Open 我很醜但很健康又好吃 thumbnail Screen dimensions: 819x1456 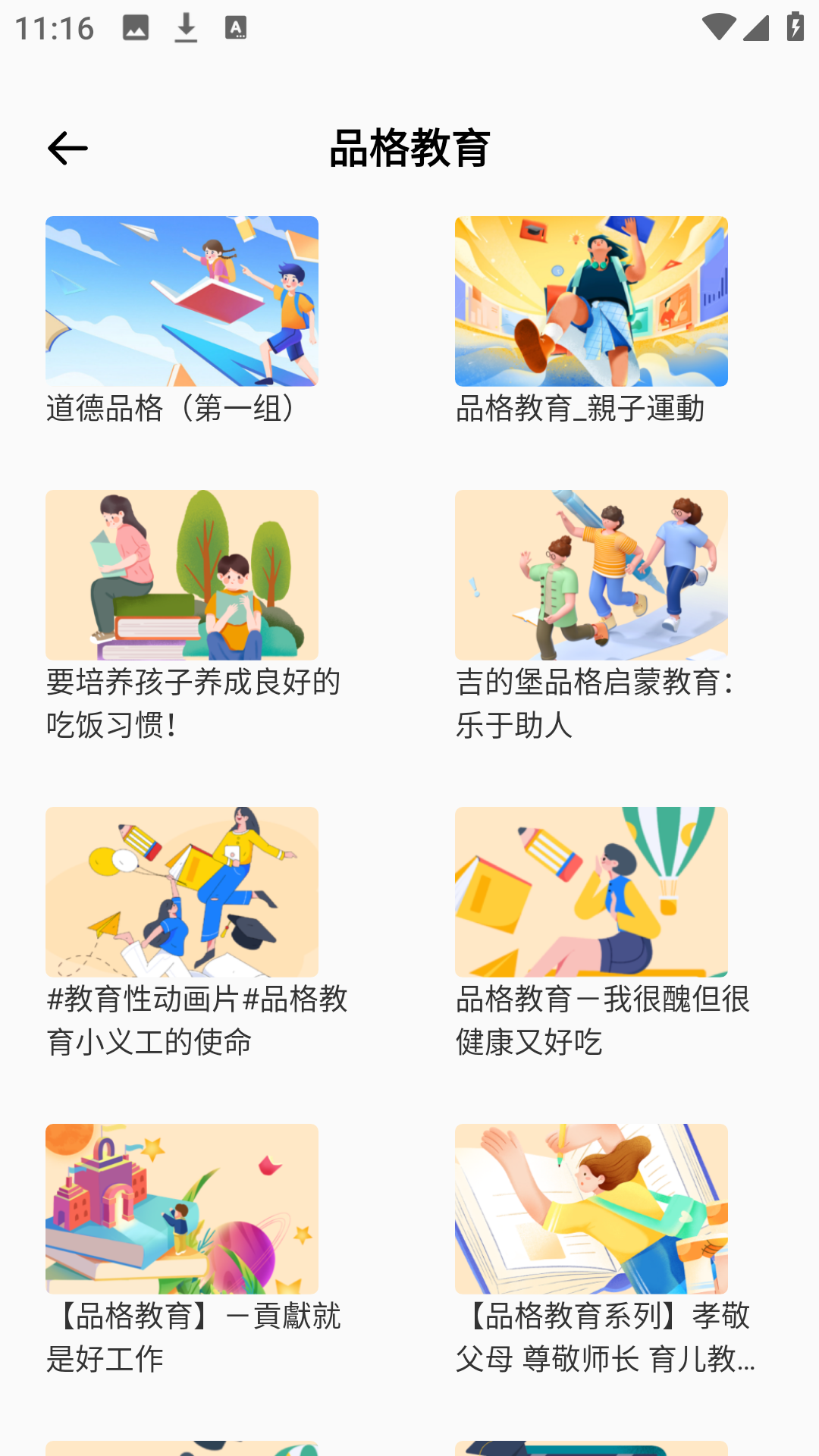(x=591, y=891)
